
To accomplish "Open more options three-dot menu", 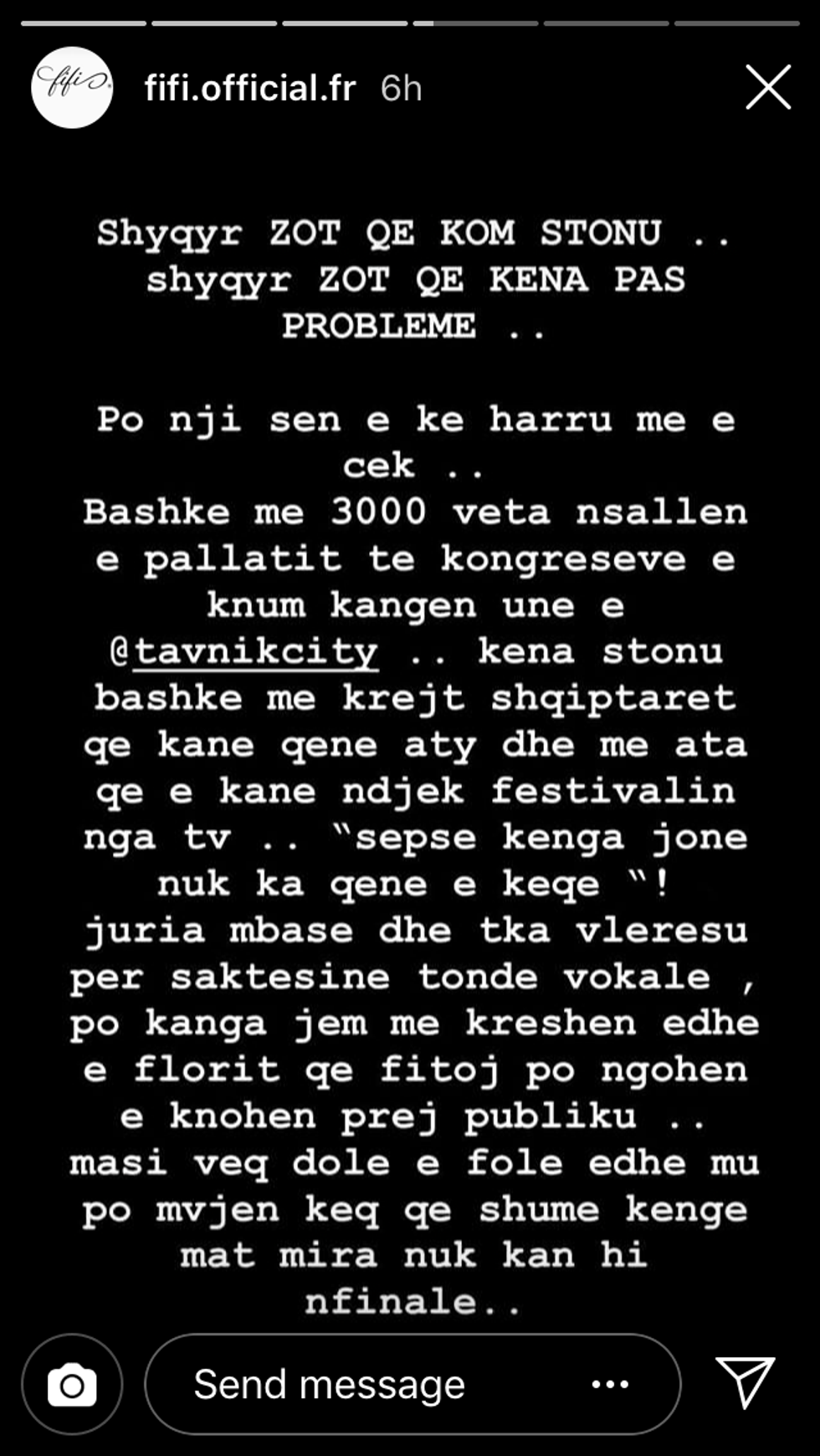I will (610, 1385).
